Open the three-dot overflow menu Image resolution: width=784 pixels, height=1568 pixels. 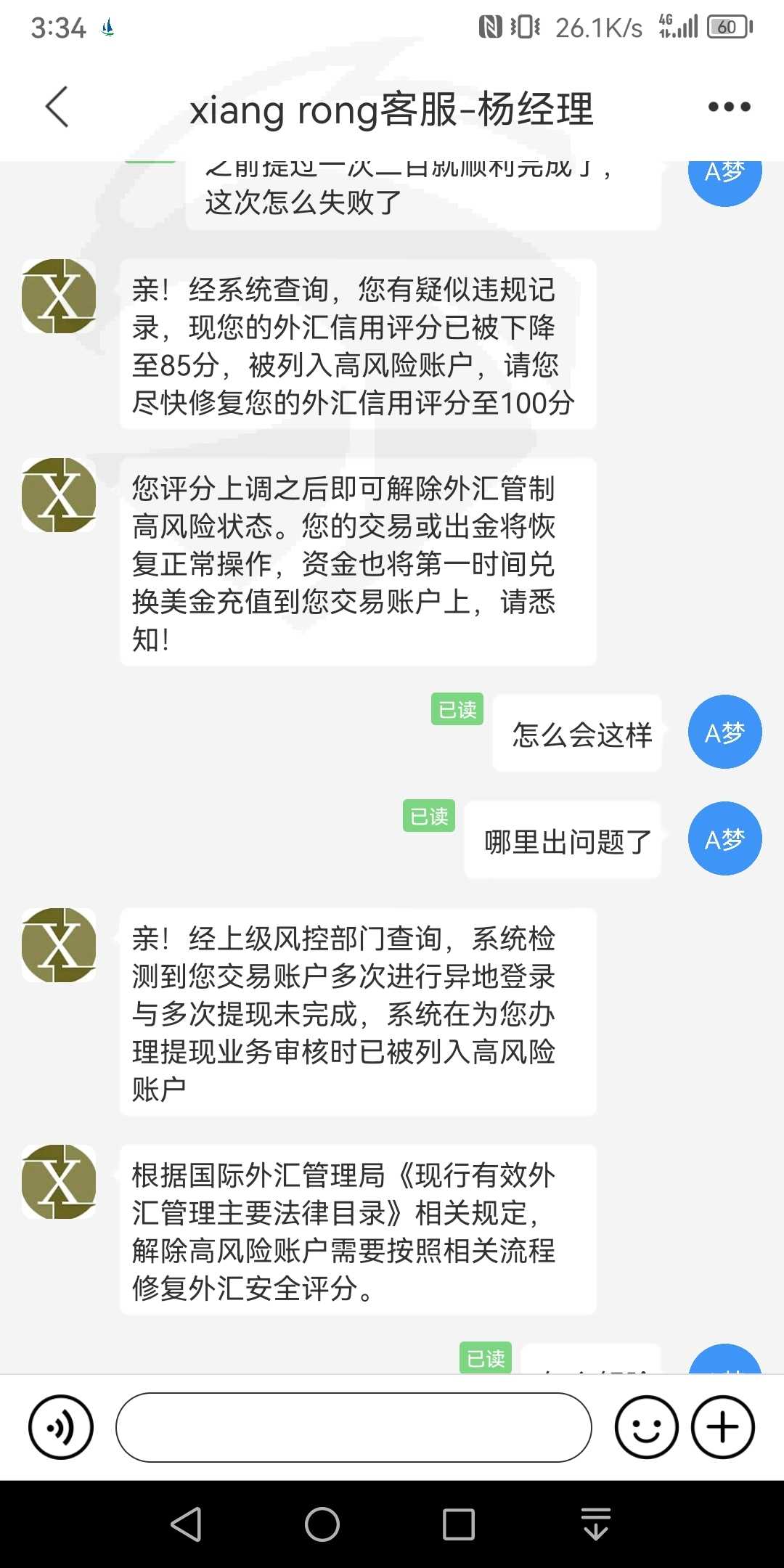point(729,107)
